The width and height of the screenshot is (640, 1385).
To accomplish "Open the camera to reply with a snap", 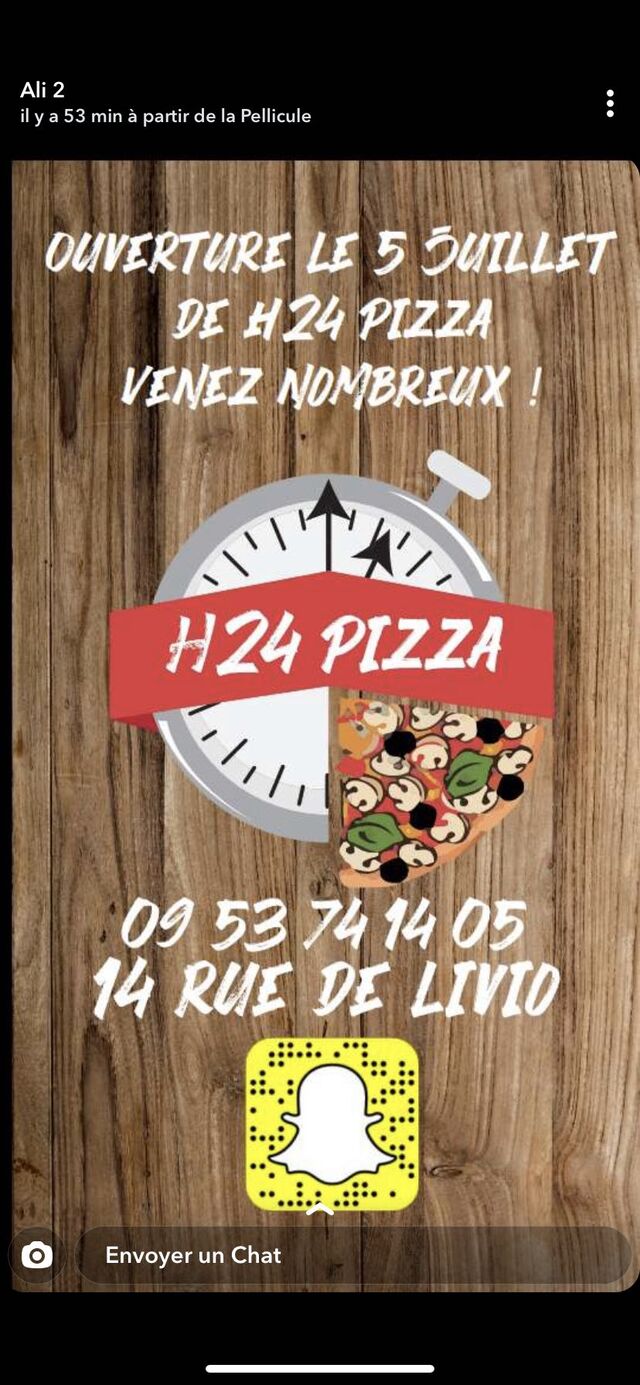I will 37,1255.
